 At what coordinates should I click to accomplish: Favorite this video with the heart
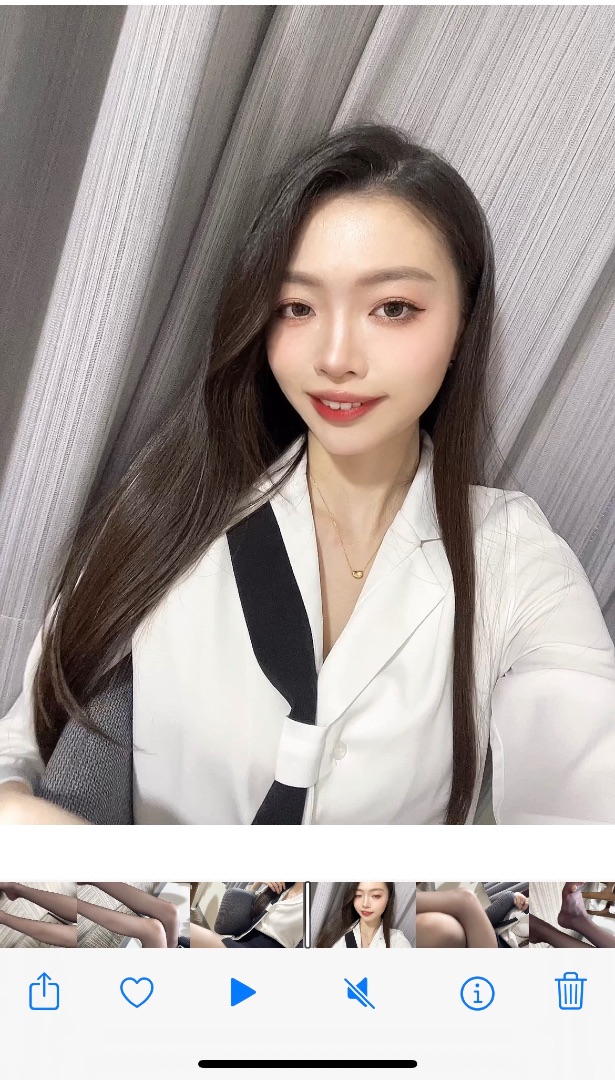(x=137, y=992)
